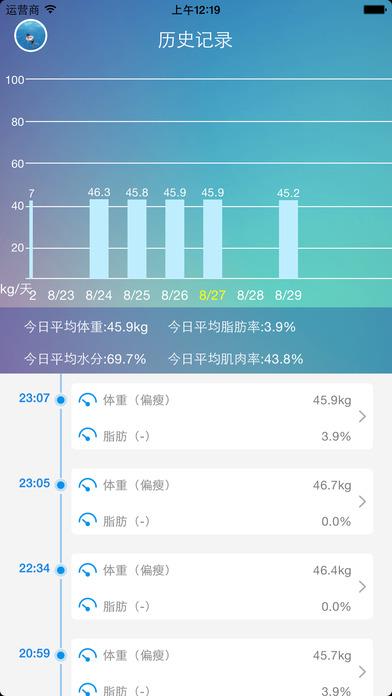Viewport: 392px width, 696px height.
Task: Open the 22:34 record with 46.4kg
Action: point(222,586)
